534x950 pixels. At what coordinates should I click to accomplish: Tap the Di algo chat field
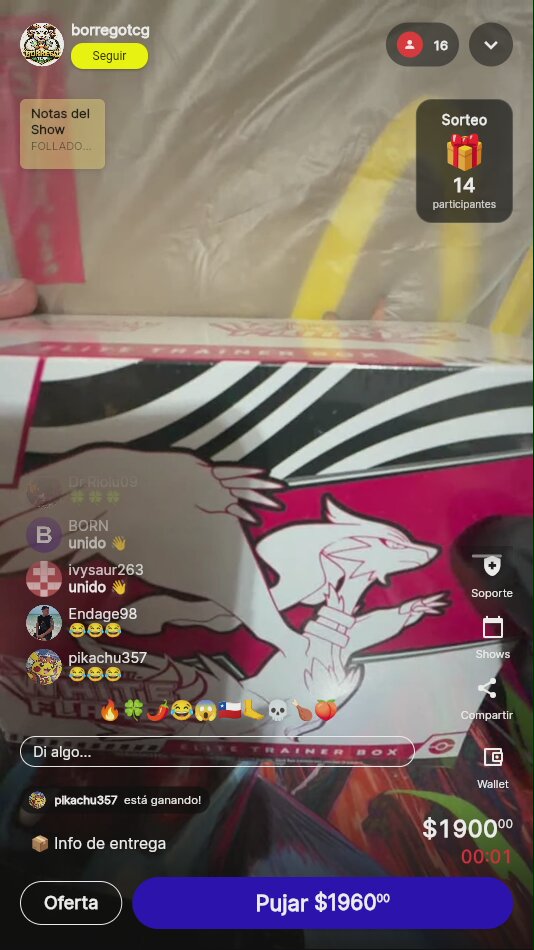click(x=217, y=752)
